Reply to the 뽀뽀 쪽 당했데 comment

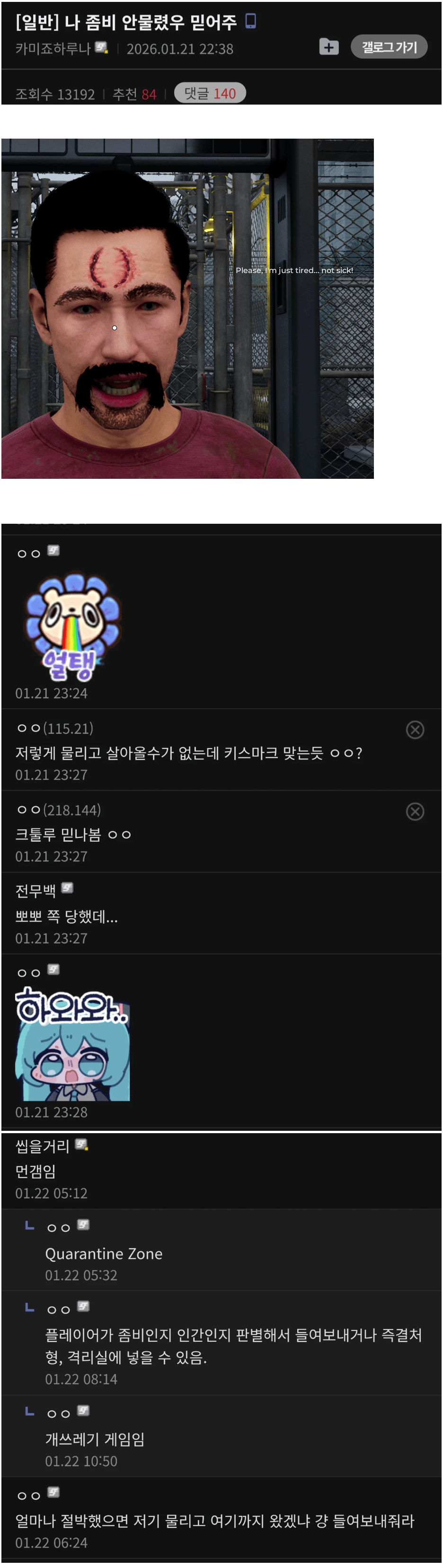pos(67,916)
